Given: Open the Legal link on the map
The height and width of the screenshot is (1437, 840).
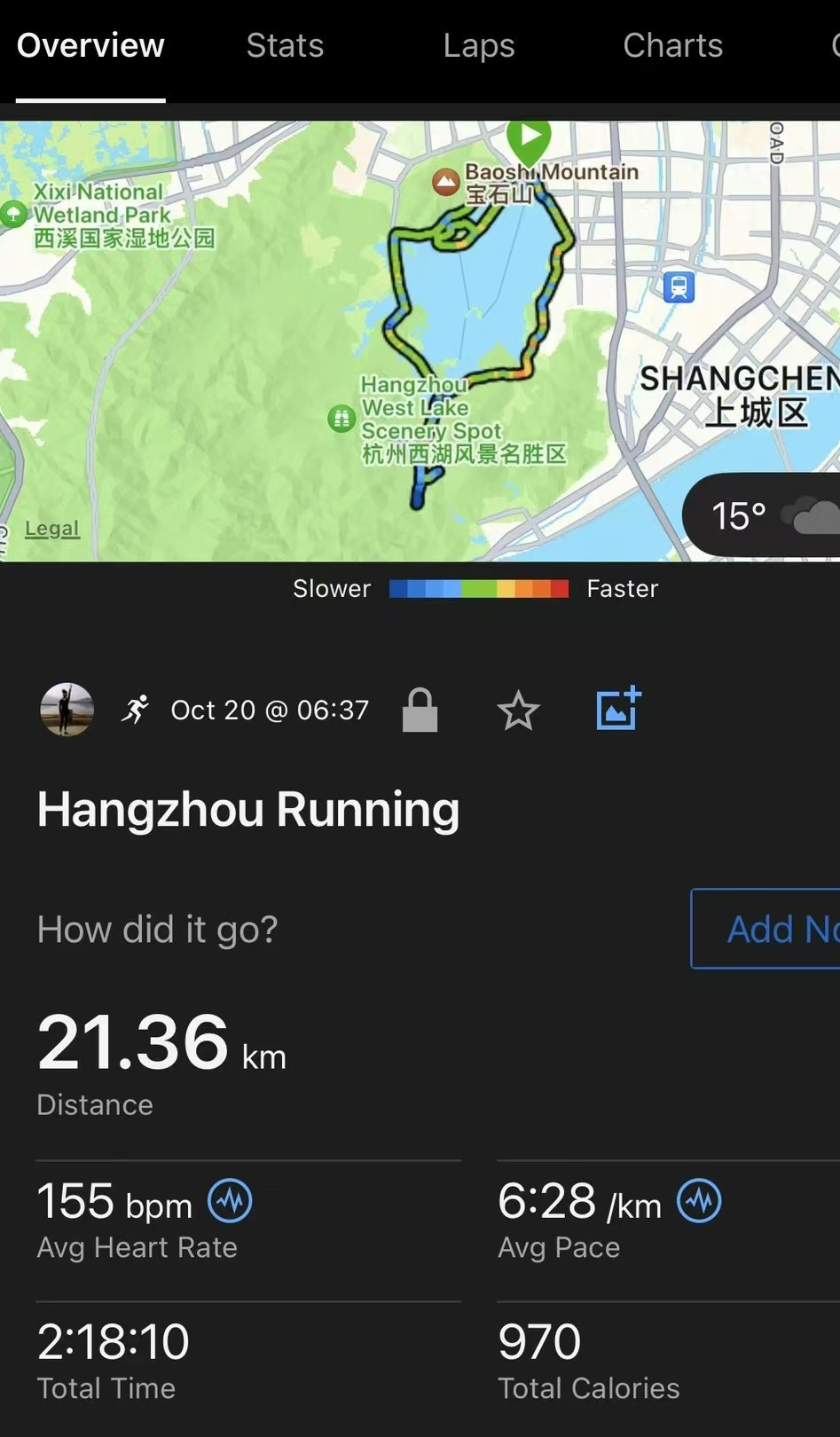Looking at the screenshot, I should coord(52,529).
